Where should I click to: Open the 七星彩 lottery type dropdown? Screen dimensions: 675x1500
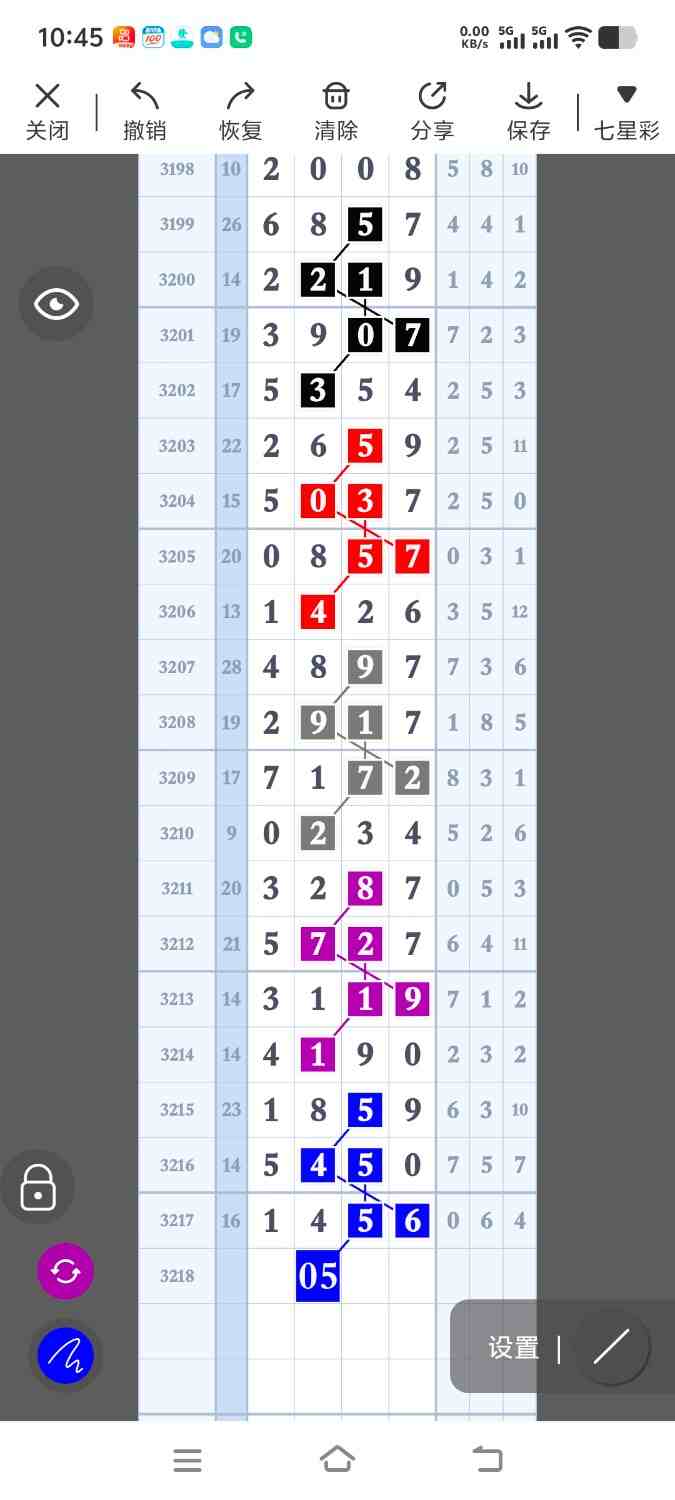626,111
